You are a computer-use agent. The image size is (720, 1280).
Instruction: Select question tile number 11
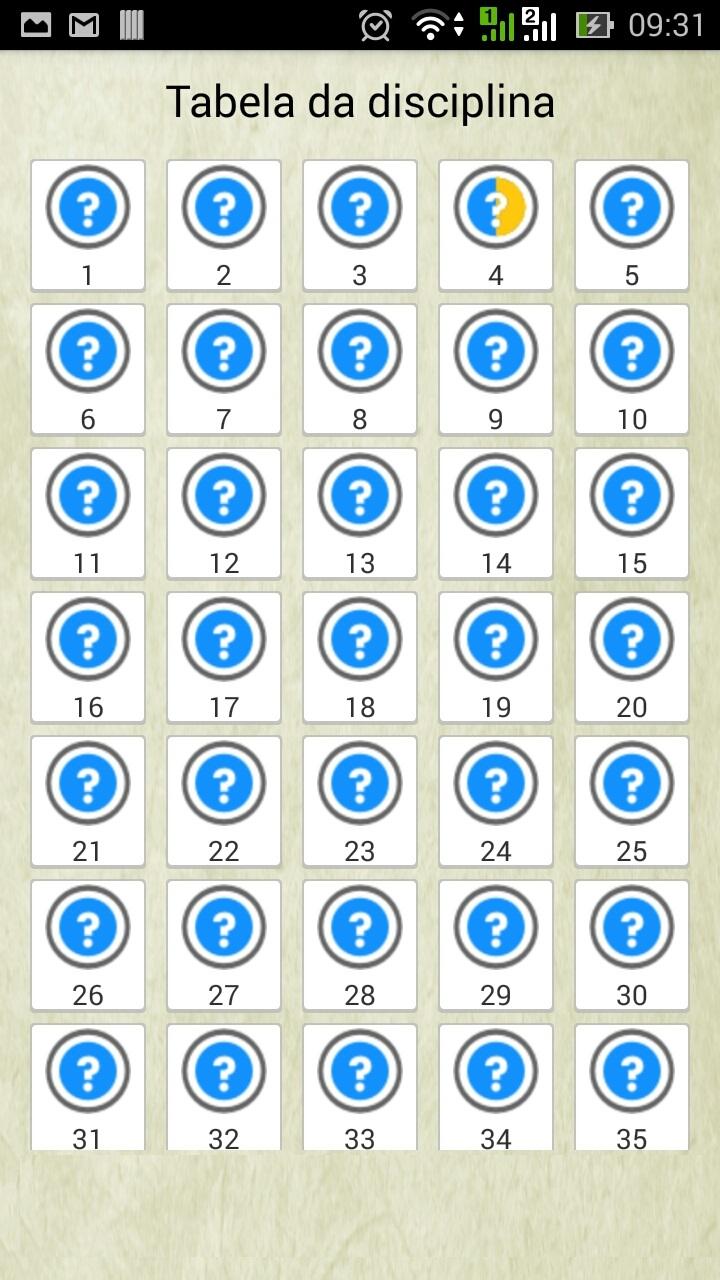pyautogui.click(x=88, y=513)
